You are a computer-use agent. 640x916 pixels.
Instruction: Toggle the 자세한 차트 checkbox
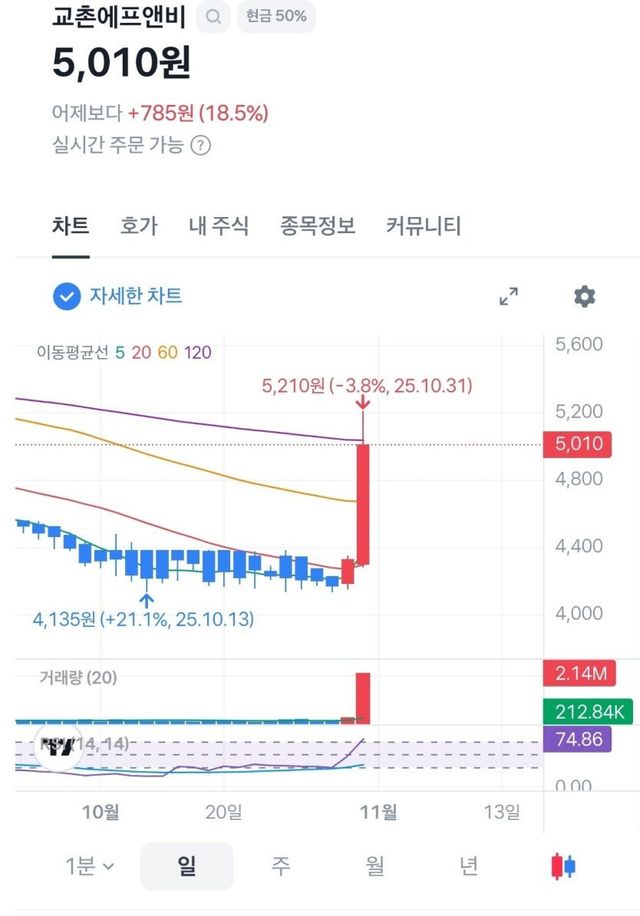66,296
